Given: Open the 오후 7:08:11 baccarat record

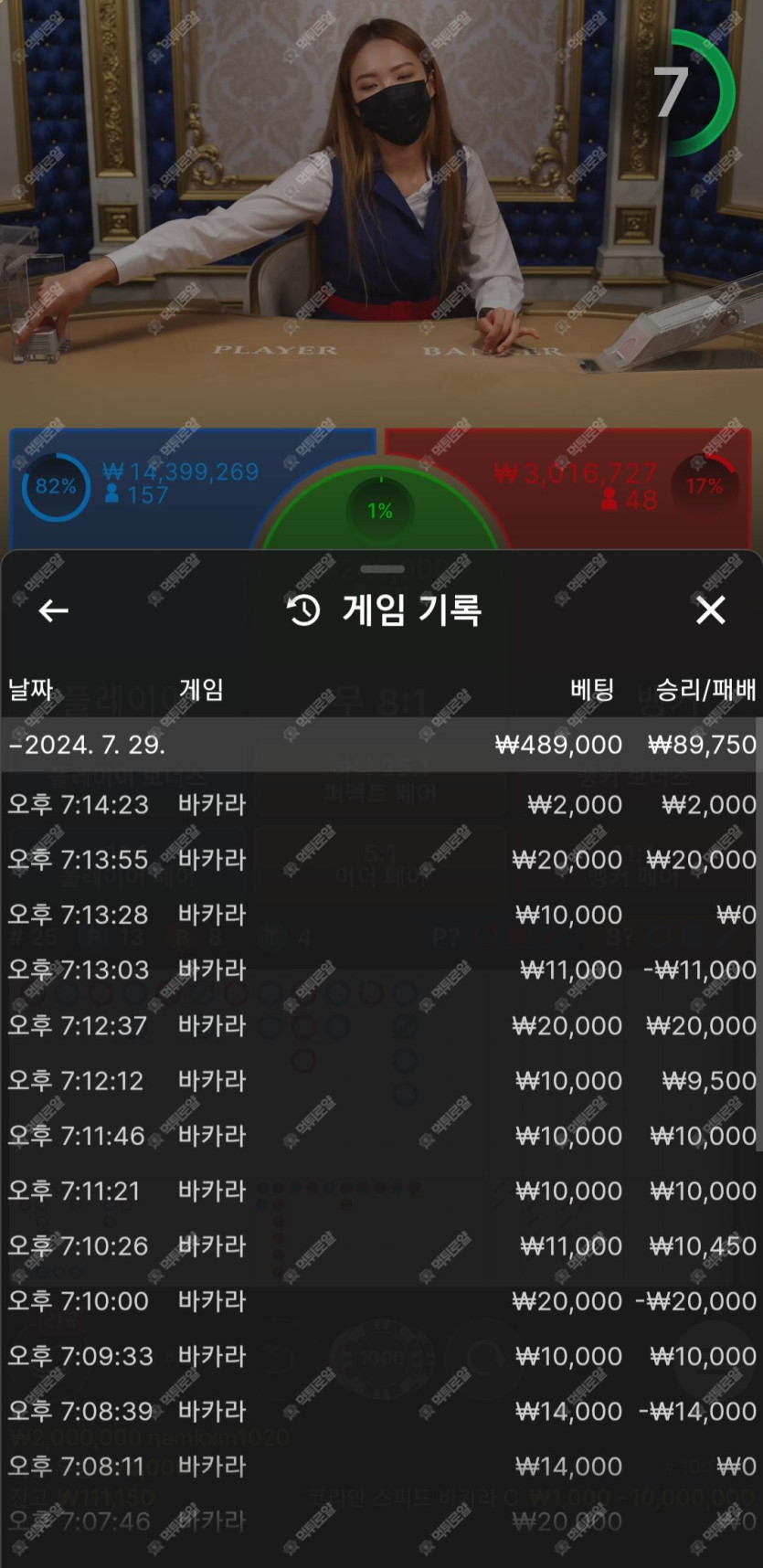Looking at the screenshot, I should pyautogui.click(x=381, y=1467).
